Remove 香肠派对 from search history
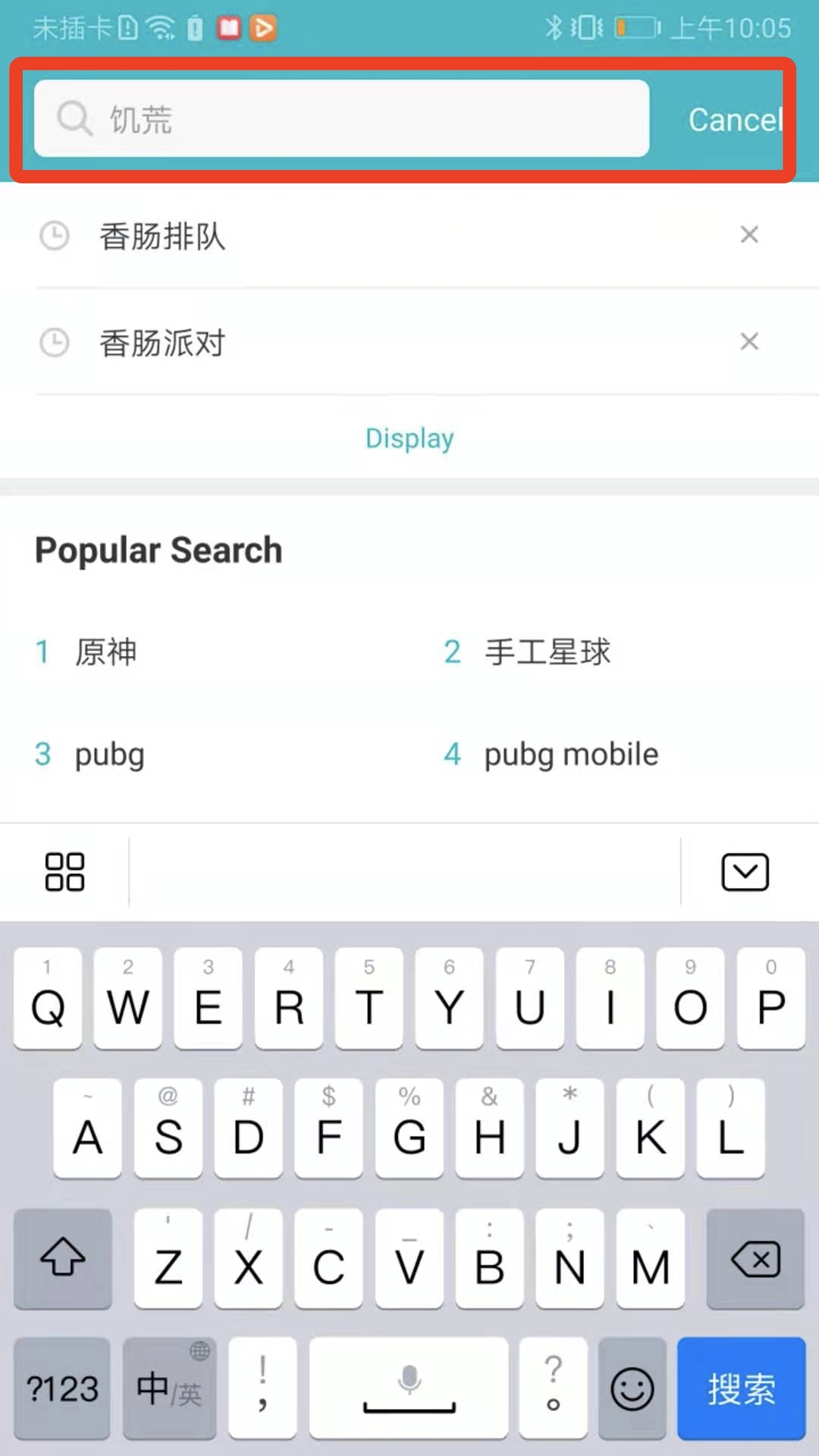This screenshot has height=1456, width=819. point(749,342)
